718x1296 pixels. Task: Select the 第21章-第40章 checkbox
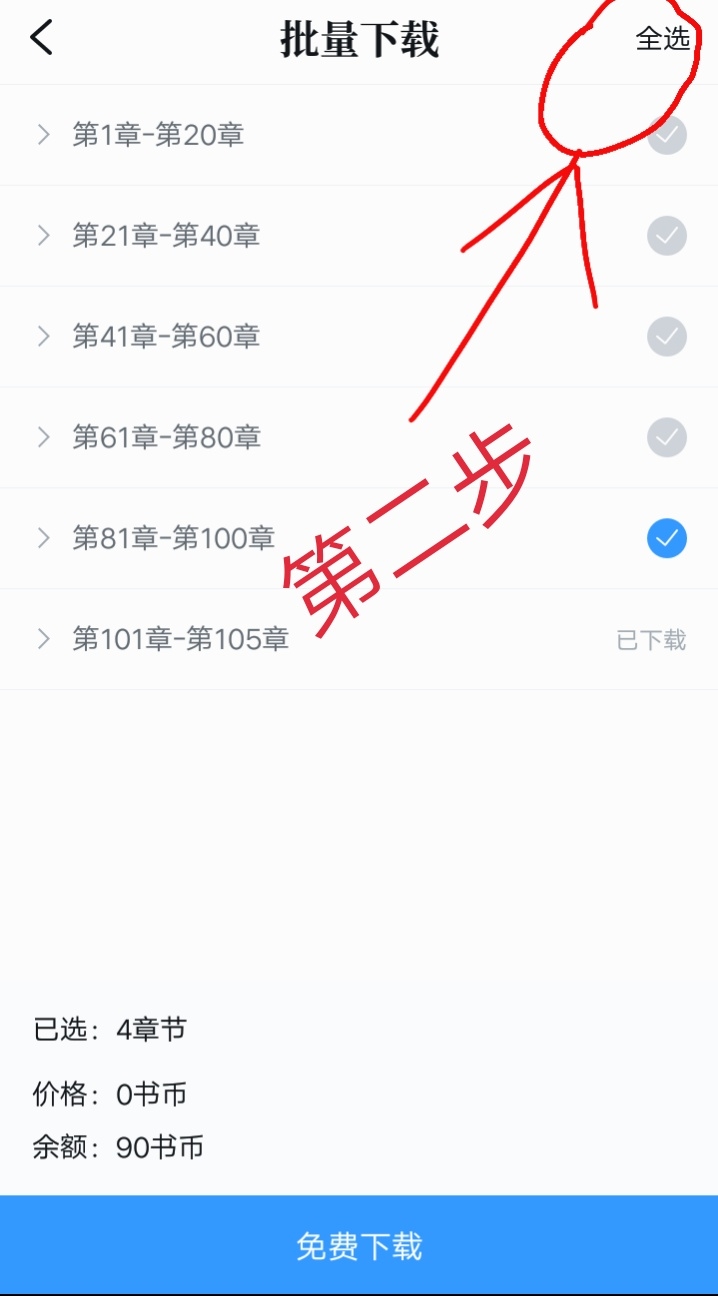(x=667, y=236)
